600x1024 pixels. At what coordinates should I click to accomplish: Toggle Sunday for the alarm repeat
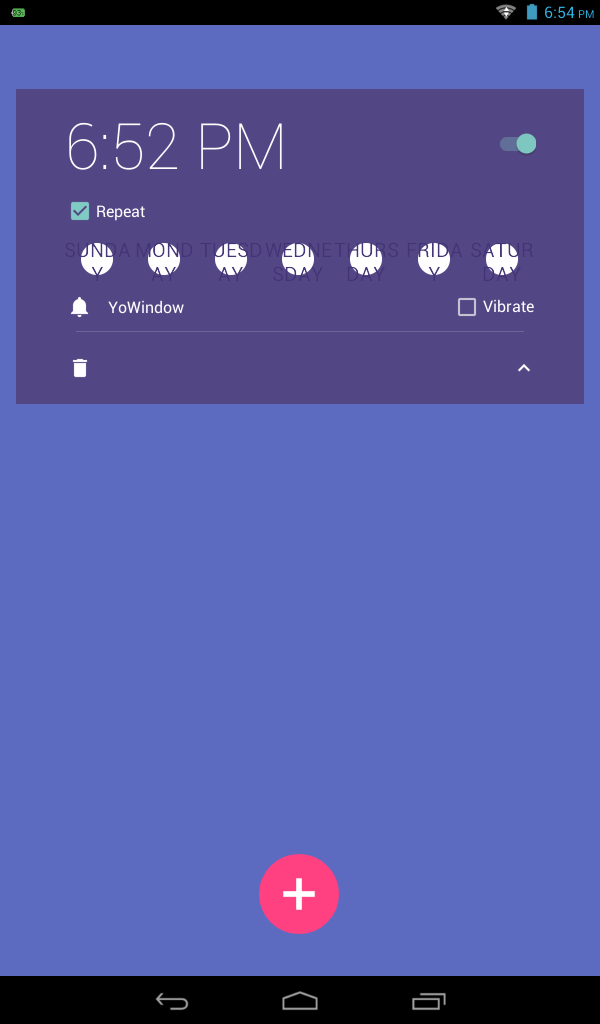(x=97, y=259)
